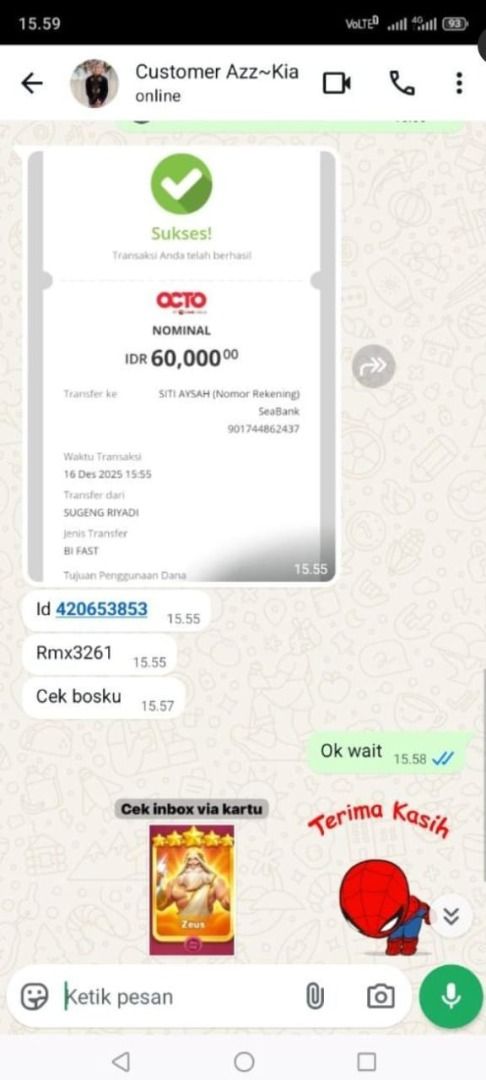Start a voice call
Screen dimensions: 486x1080
402,83
